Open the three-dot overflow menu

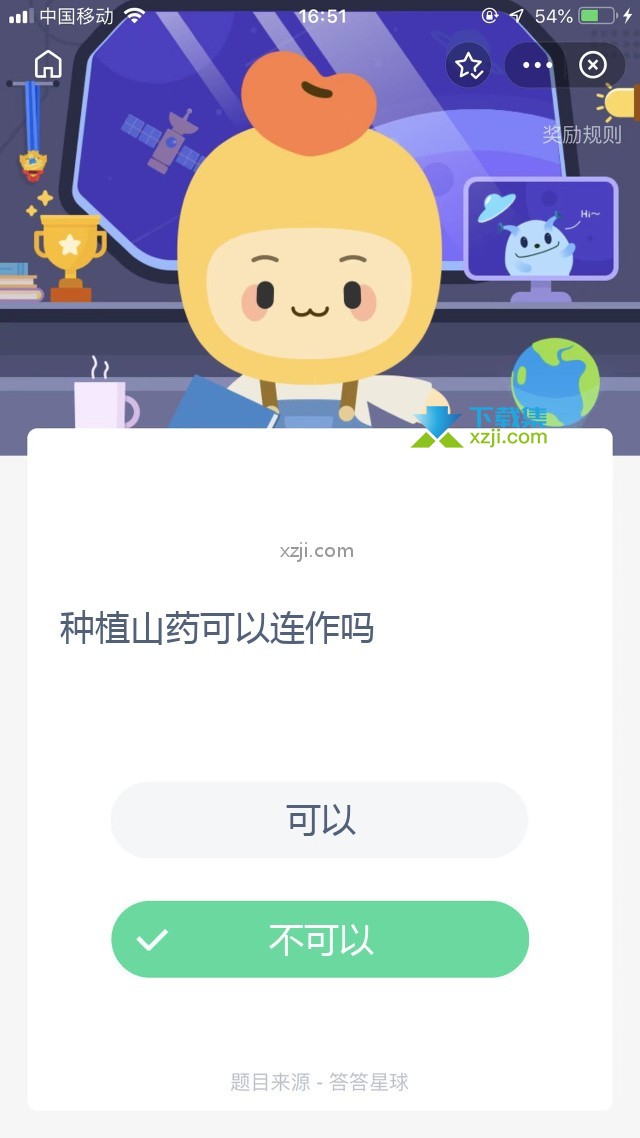pos(537,66)
